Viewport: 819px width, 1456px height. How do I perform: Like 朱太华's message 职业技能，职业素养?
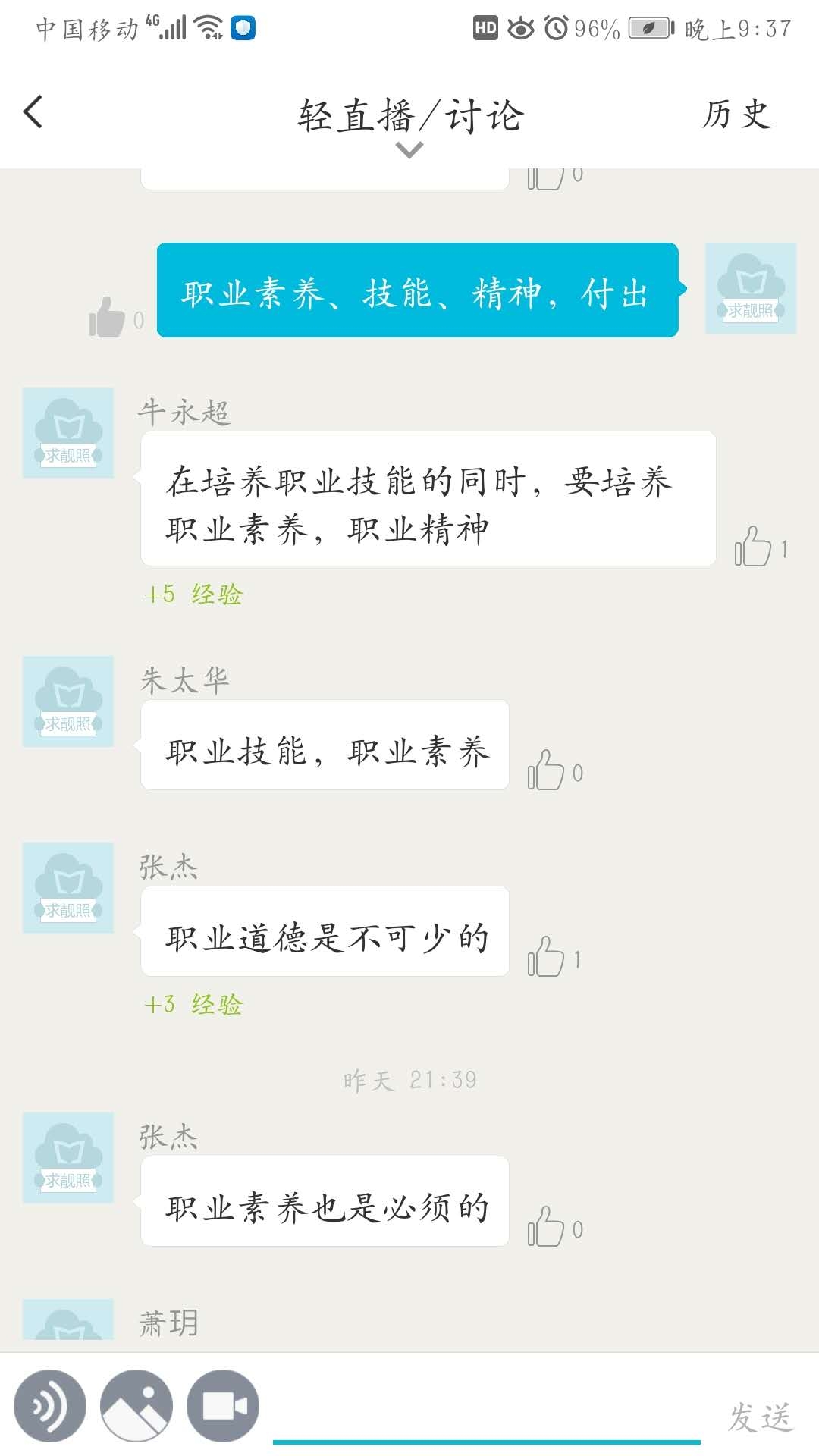[546, 770]
